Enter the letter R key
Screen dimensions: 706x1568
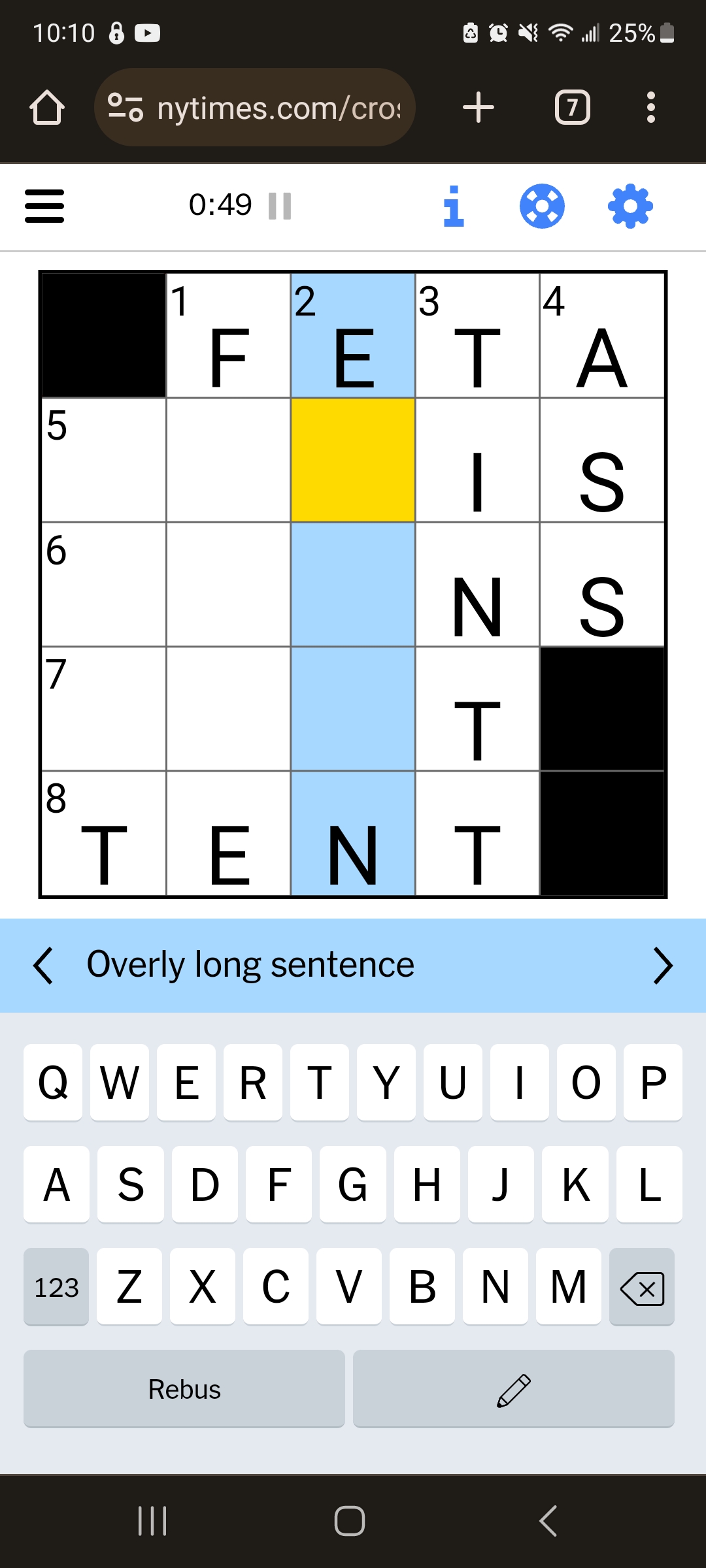pyautogui.click(x=253, y=1082)
